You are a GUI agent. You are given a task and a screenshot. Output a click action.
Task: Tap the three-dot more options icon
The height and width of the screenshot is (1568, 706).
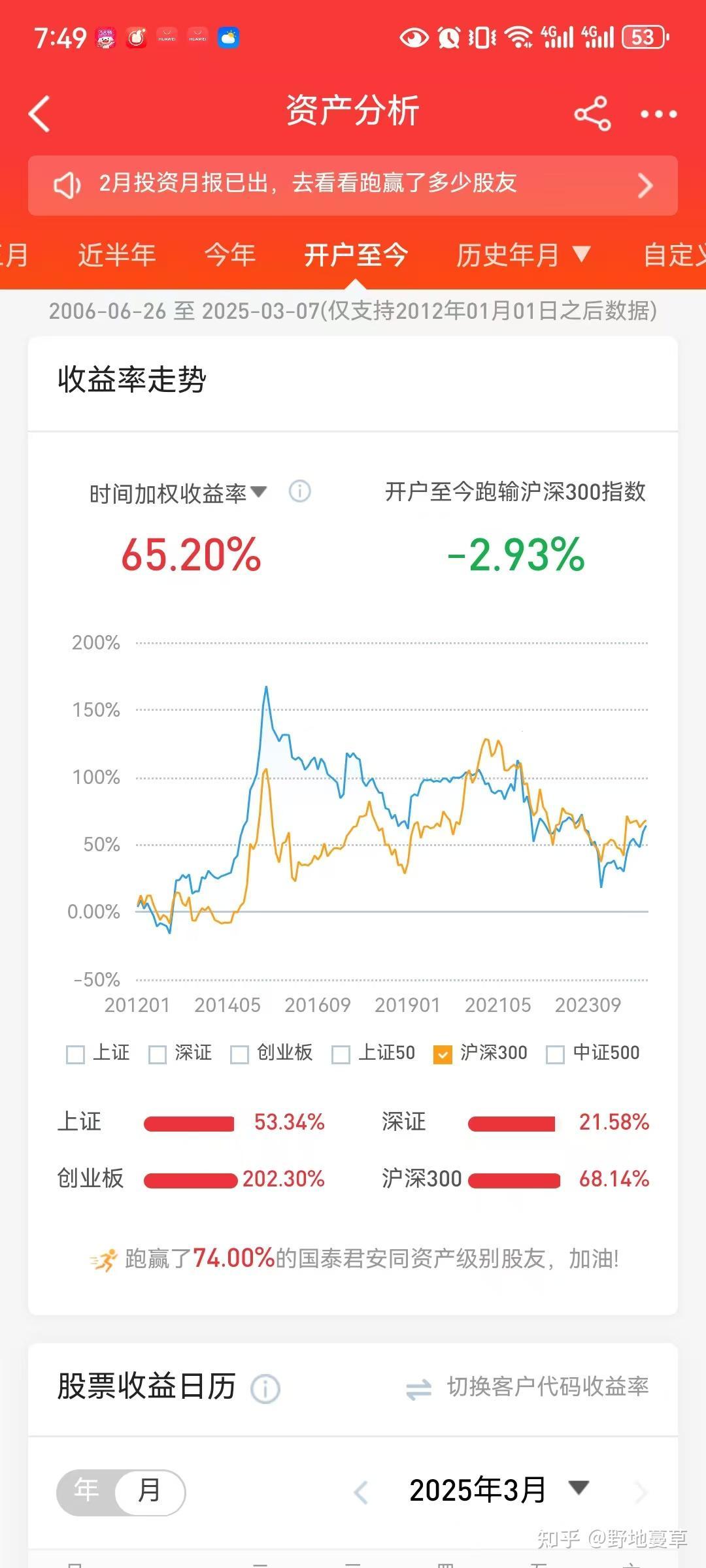coord(658,112)
